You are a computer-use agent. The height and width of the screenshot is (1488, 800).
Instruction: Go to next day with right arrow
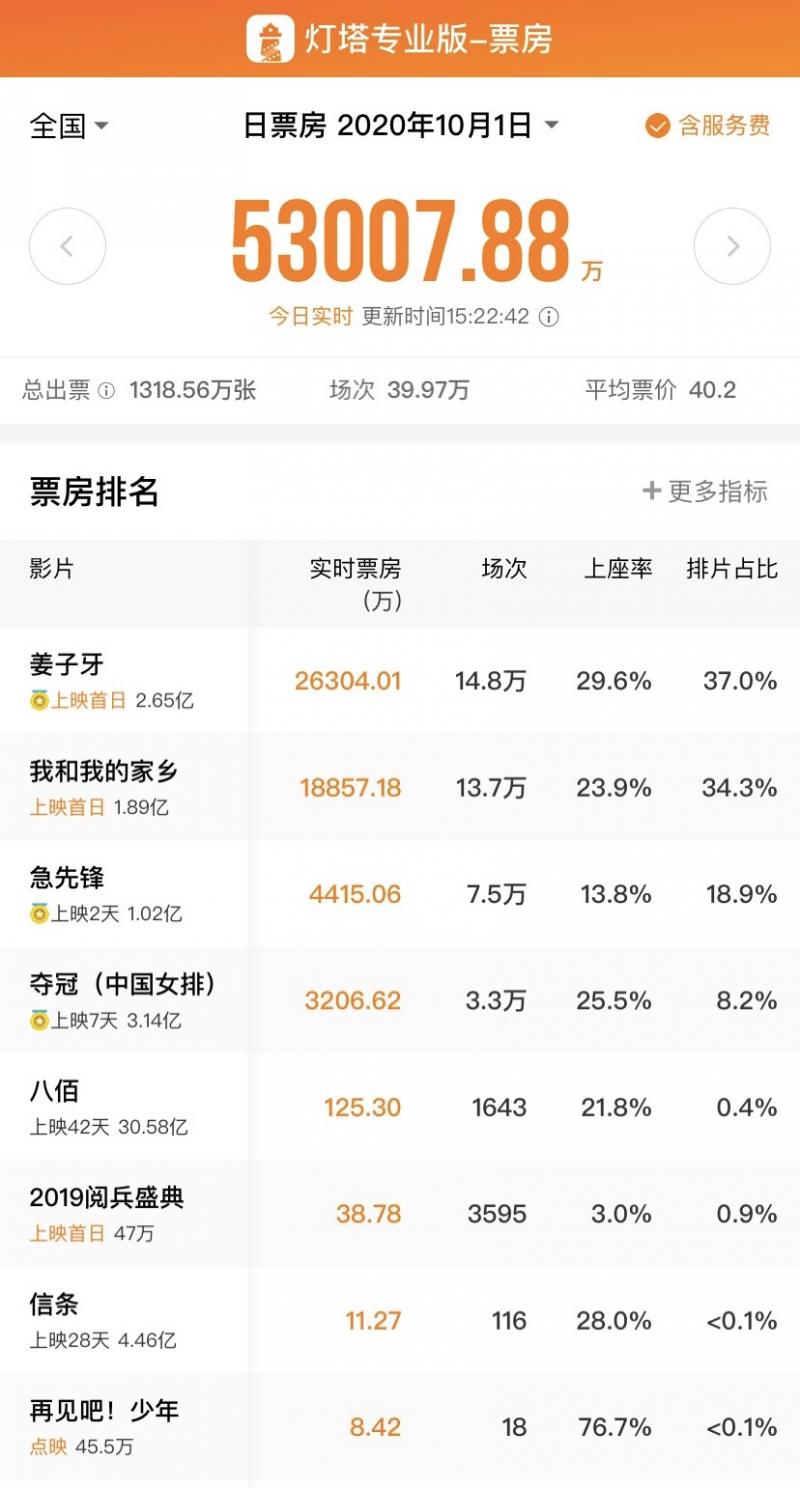(732, 246)
